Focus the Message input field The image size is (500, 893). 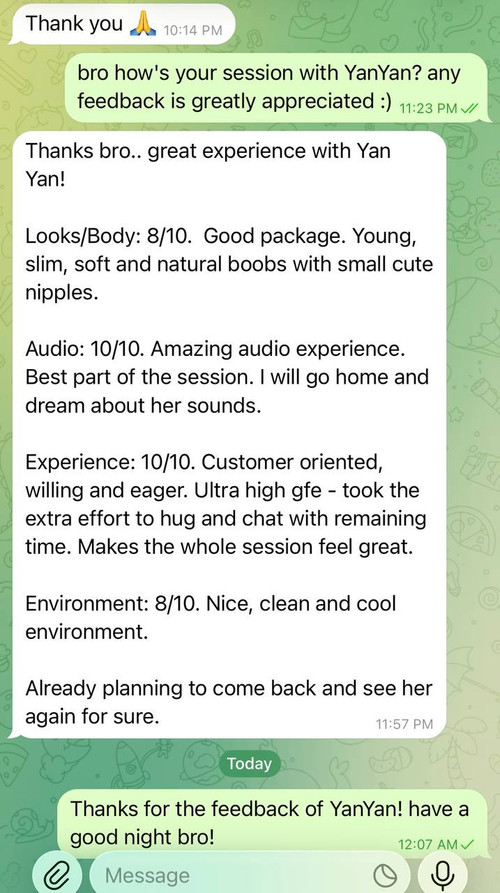point(249,874)
